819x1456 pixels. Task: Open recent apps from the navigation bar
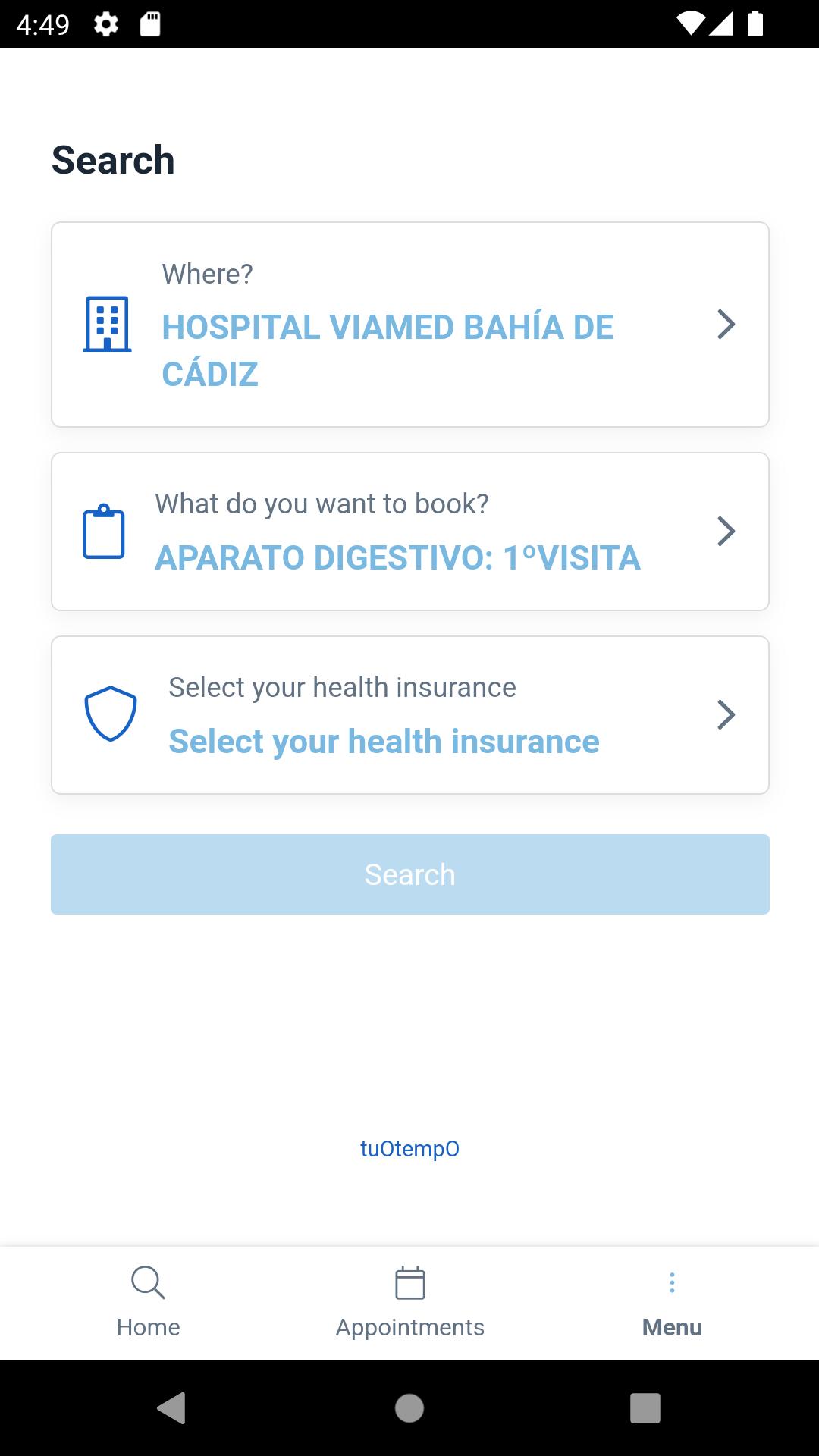coord(645,1408)
